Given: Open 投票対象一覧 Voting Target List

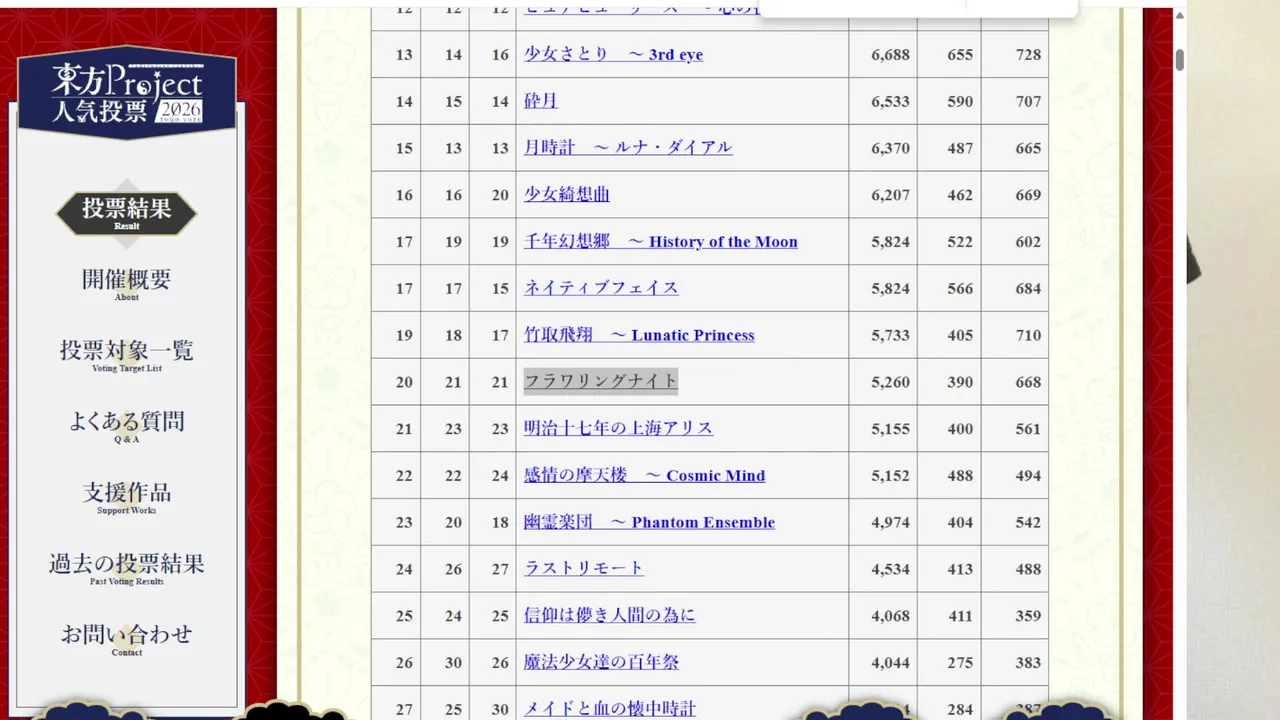Looking at the screenshot, I should point(126,355).
